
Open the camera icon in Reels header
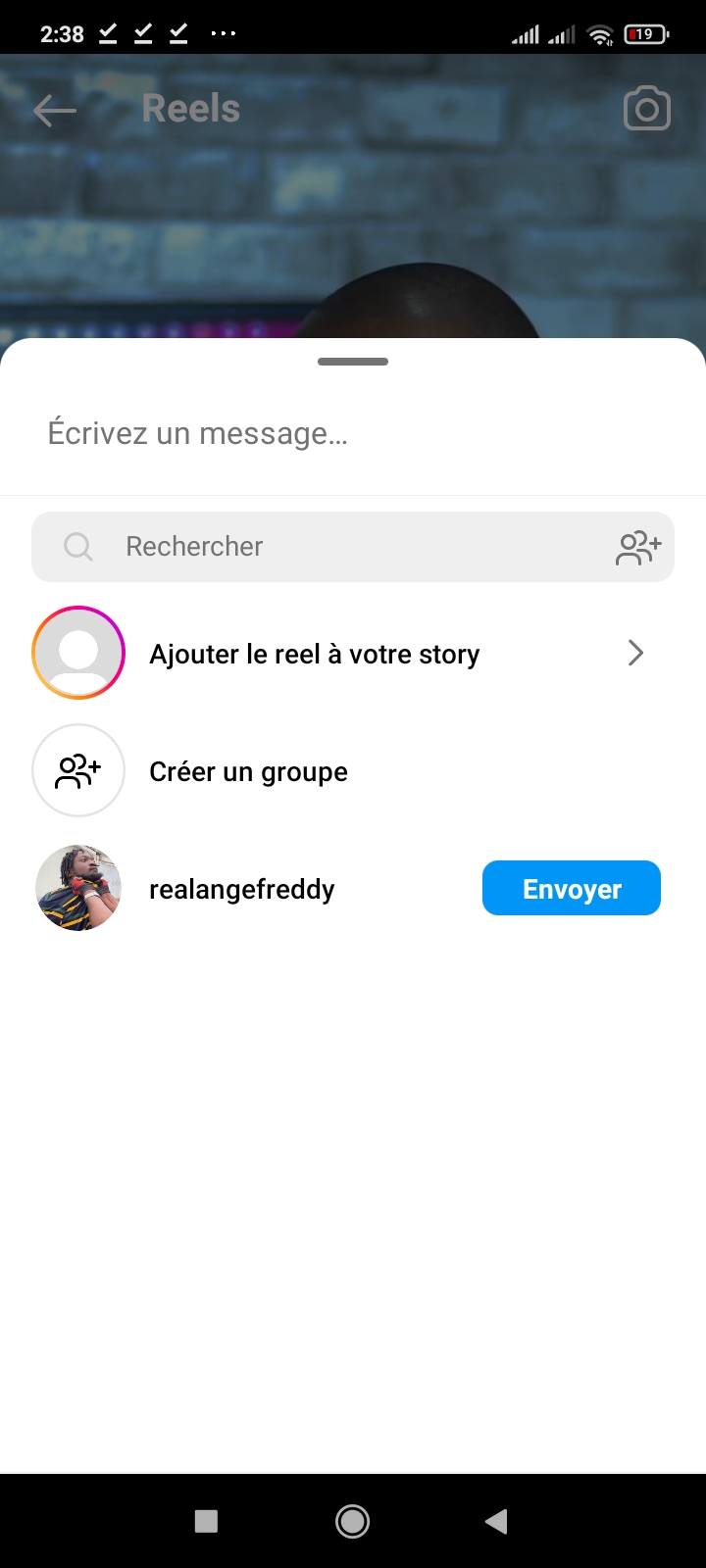pyautogui.click(x=647, y=110)
